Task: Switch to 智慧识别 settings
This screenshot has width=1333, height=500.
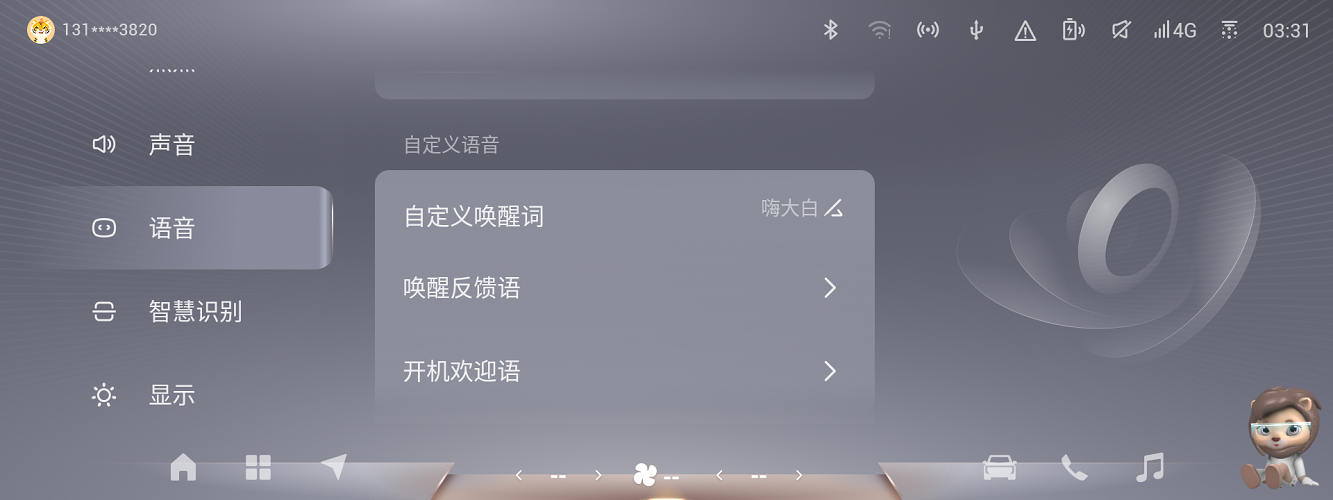Action: [194, 312]
